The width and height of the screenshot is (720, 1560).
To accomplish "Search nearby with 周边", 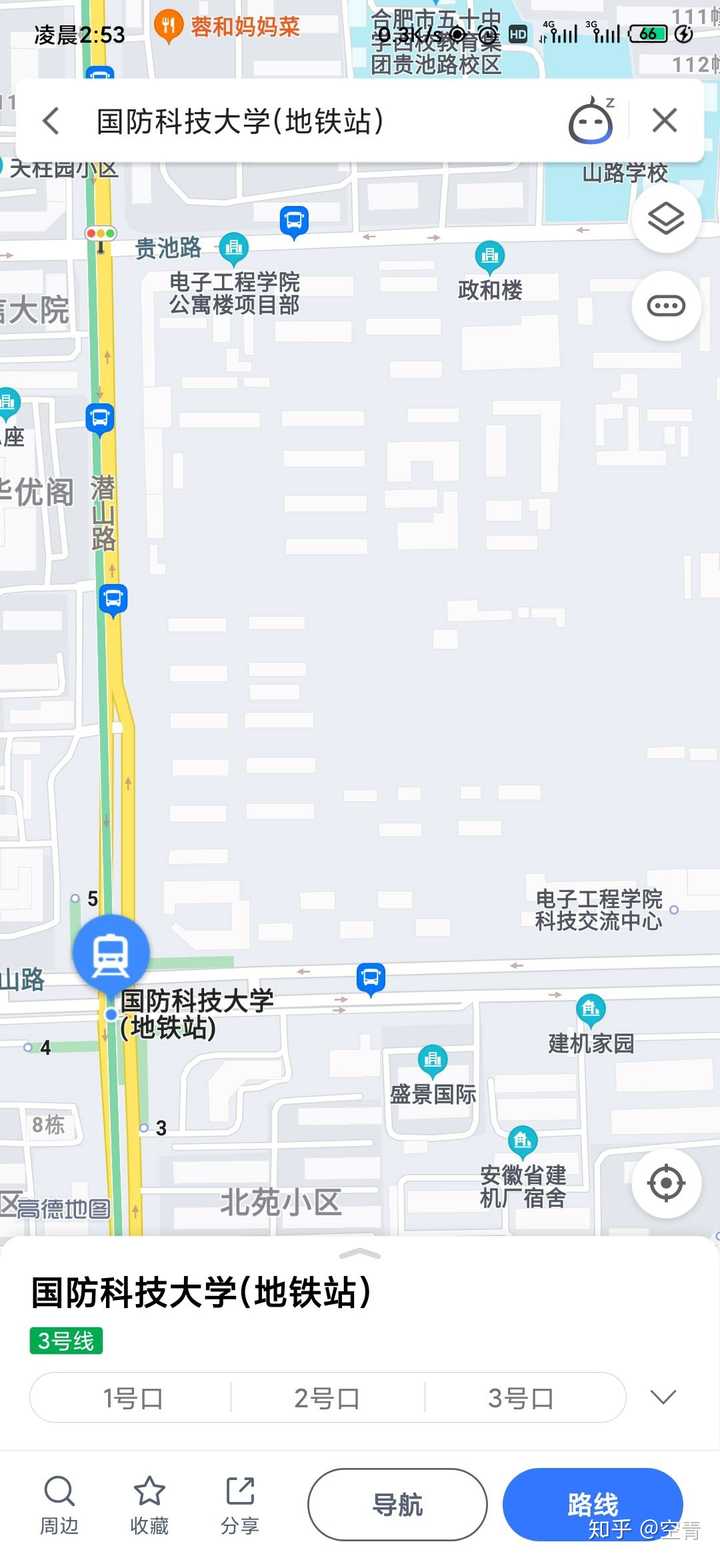I will coord(59,1505).
